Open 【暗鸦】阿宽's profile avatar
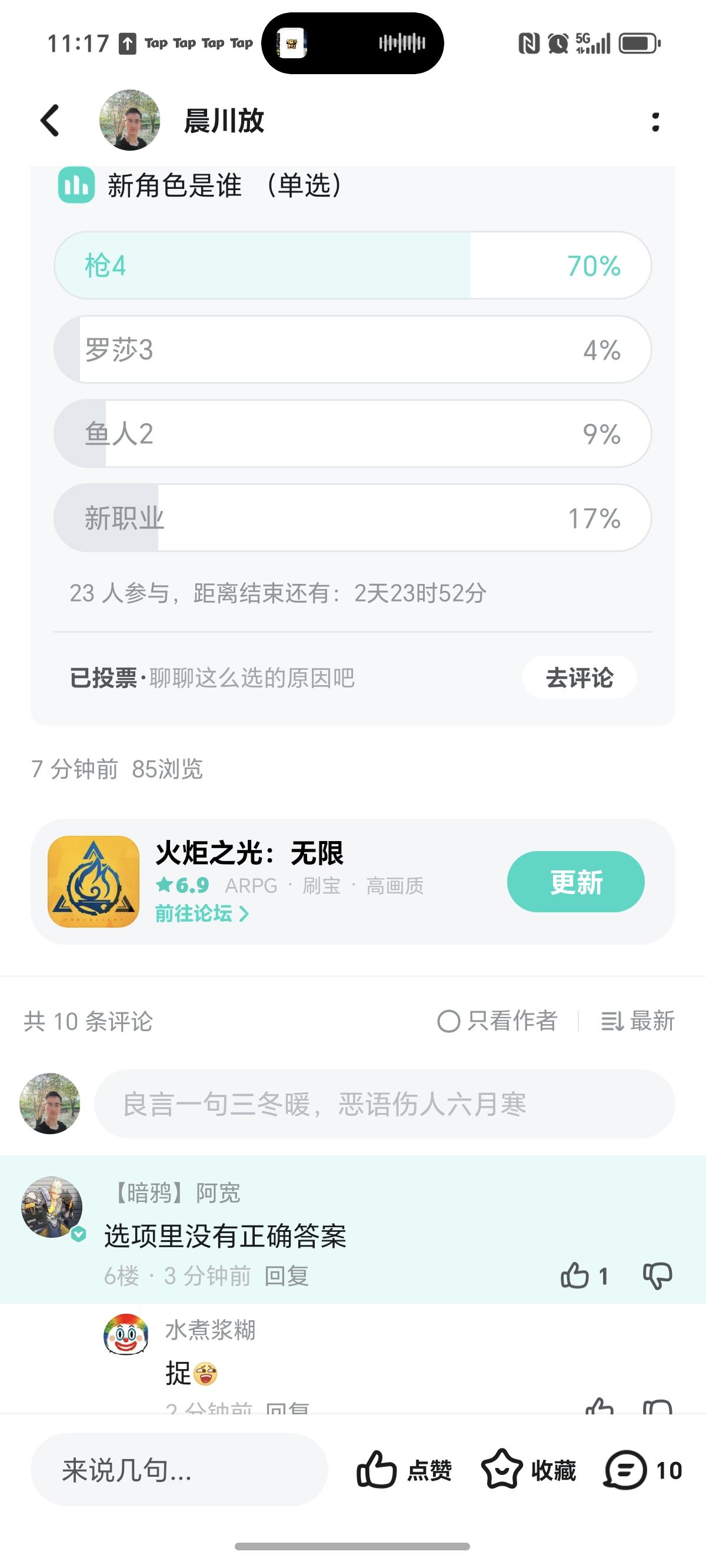The width and height of the screenshot is (706, 1568). (x=52, y=1207)
